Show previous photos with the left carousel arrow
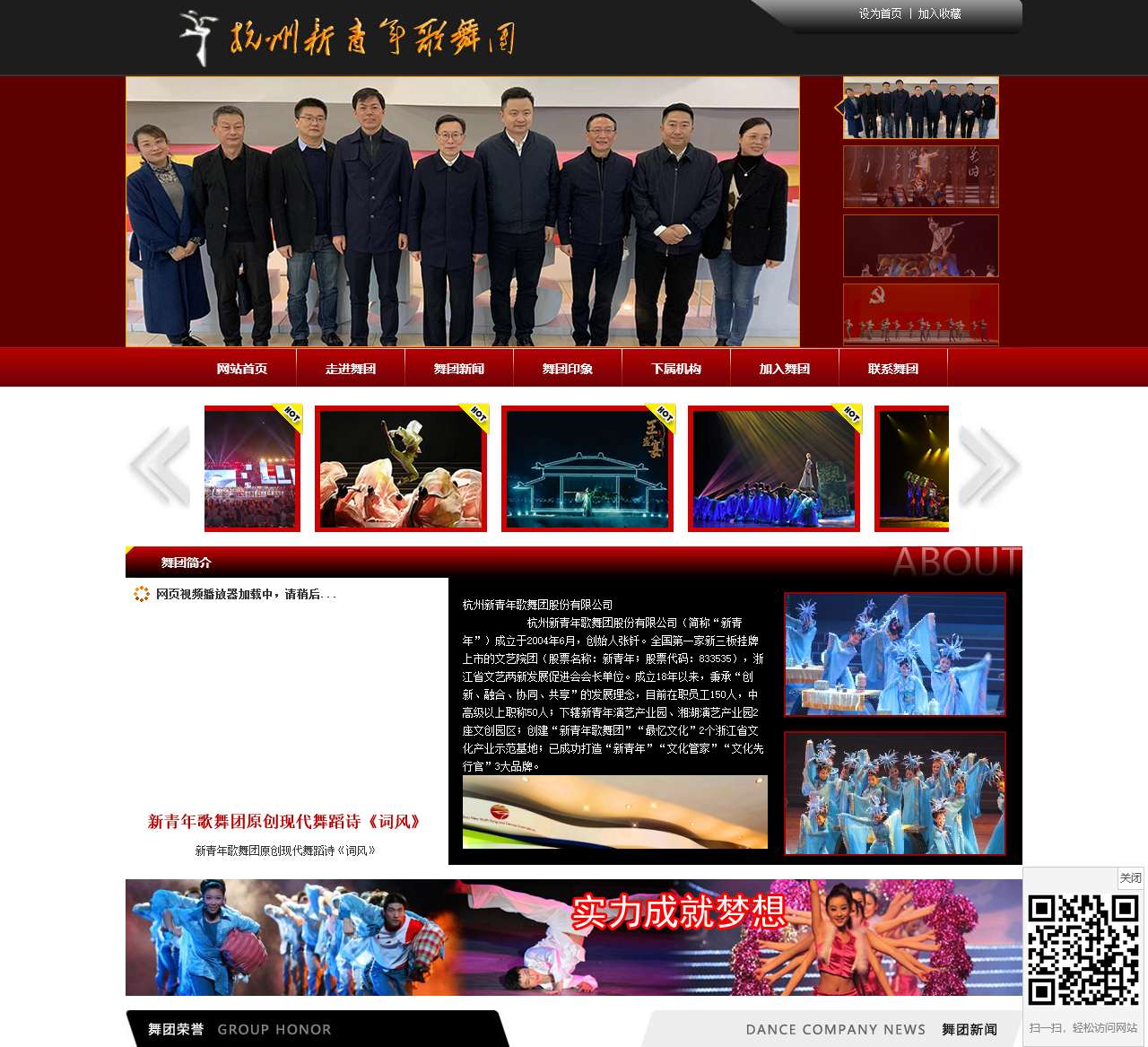Screen dimensions: 1148x1047 (x=160, y=467)
